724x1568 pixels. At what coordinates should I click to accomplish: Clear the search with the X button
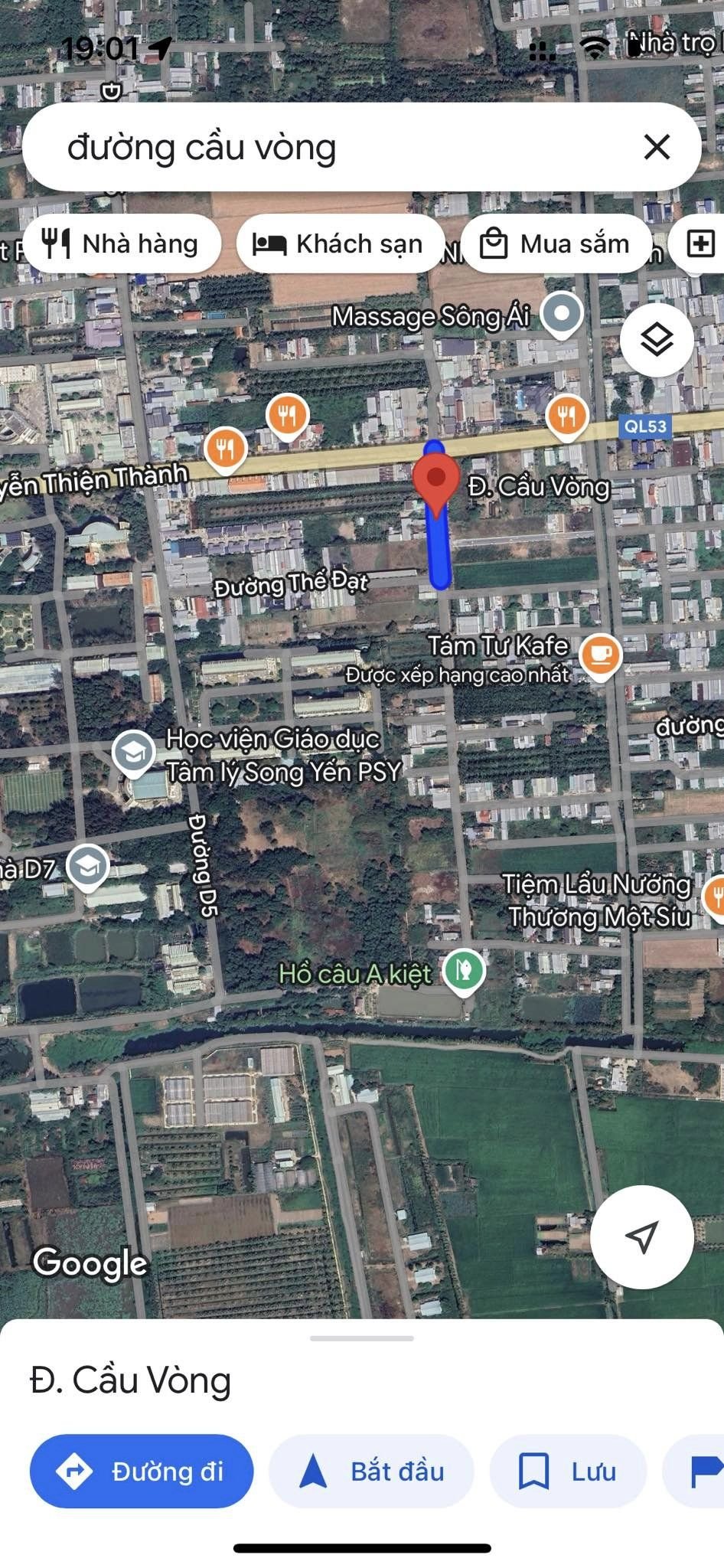[x=657, y=147]
